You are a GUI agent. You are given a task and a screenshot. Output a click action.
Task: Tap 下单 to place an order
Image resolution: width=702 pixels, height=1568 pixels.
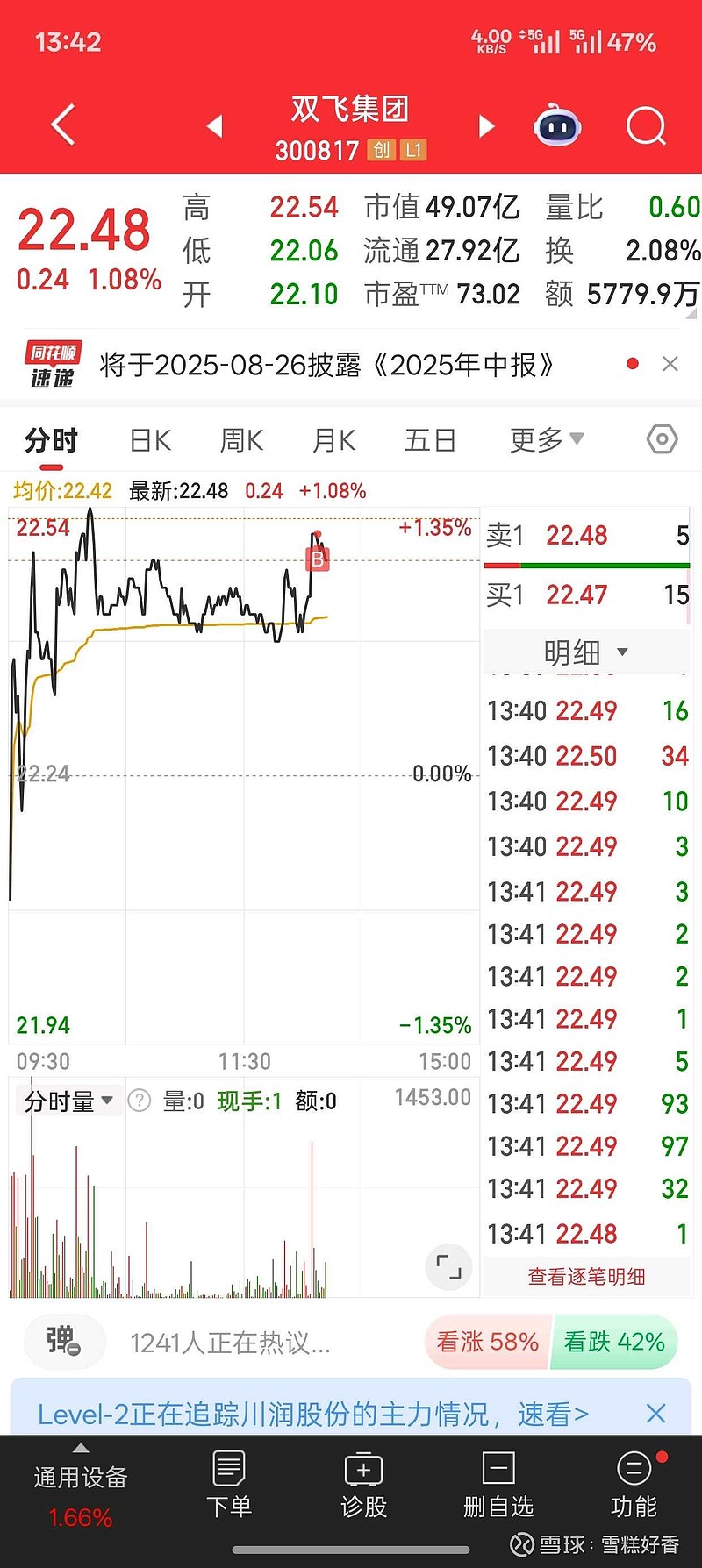[228, 1486]
